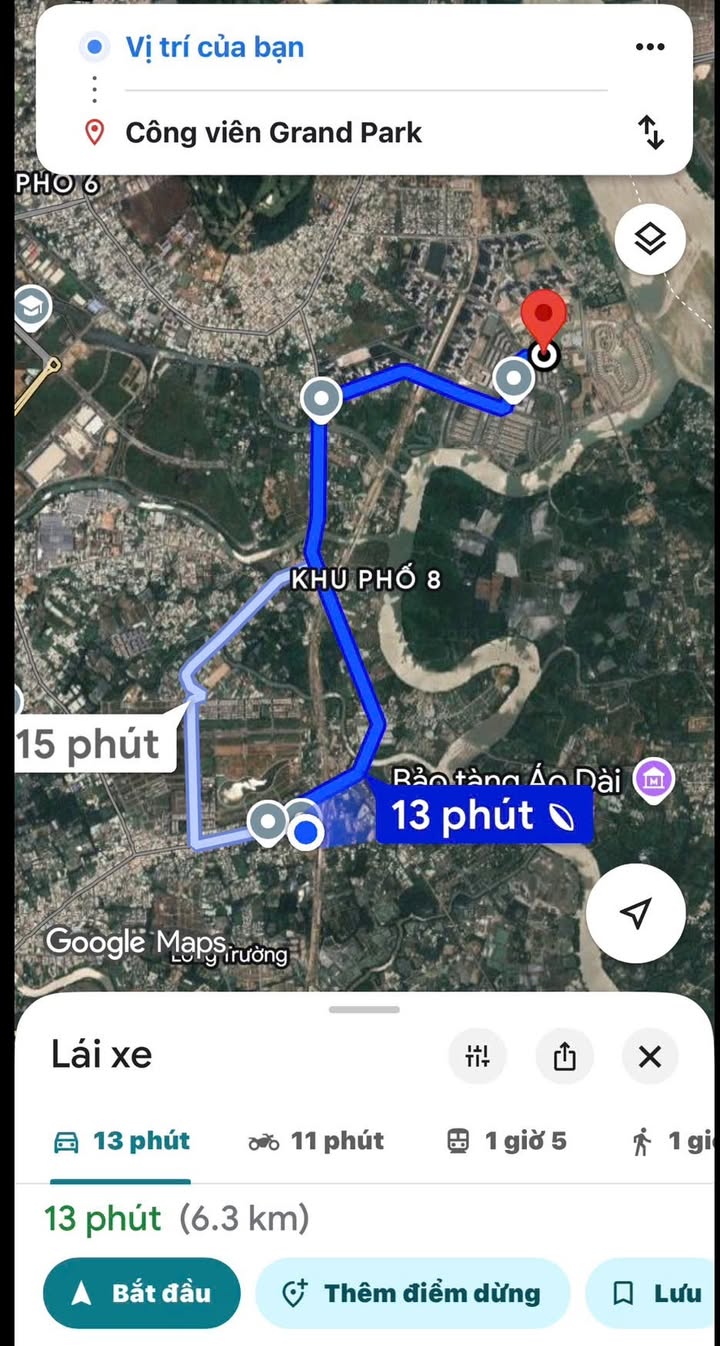Add a stop with Thêm điểm dừng
Viewport: 720px width, 1346px height.
click(x=412, y=1293)
